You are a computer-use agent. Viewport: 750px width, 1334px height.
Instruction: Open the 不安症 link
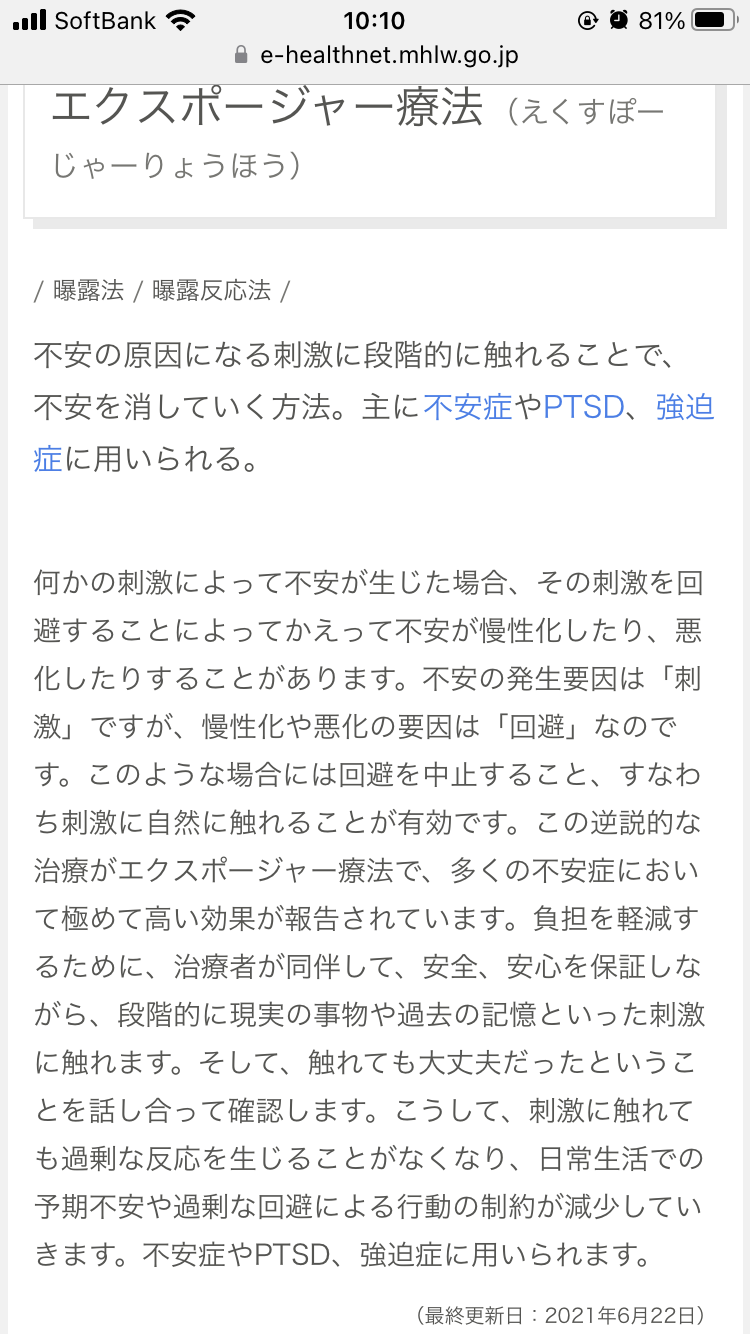pyautogui.click(x=467, y=407)
